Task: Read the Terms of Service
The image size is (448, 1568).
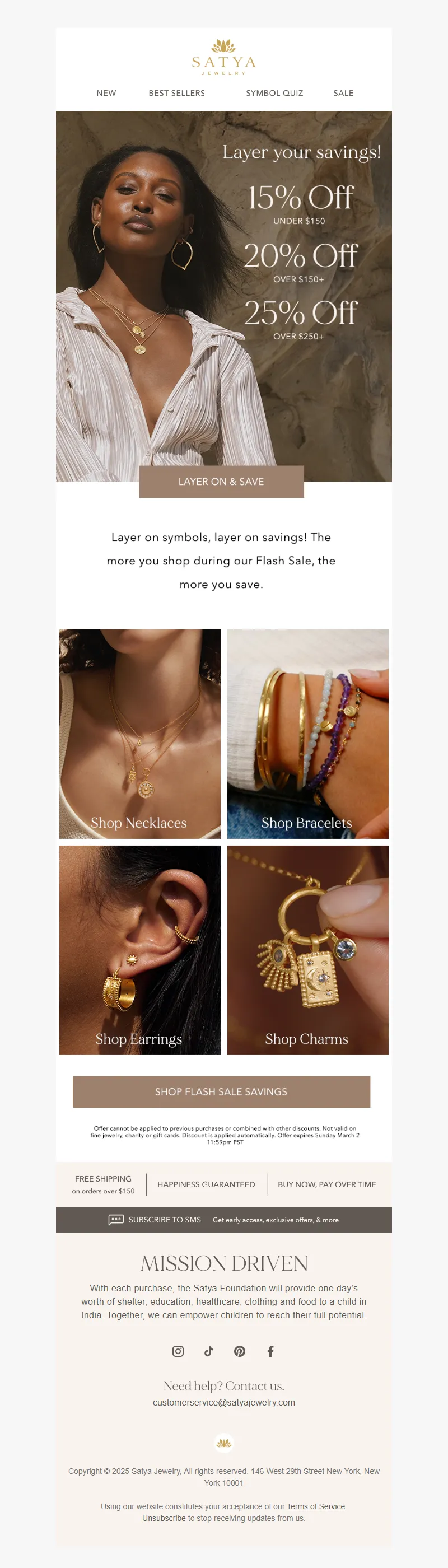Action: [x=316, y=1506]
